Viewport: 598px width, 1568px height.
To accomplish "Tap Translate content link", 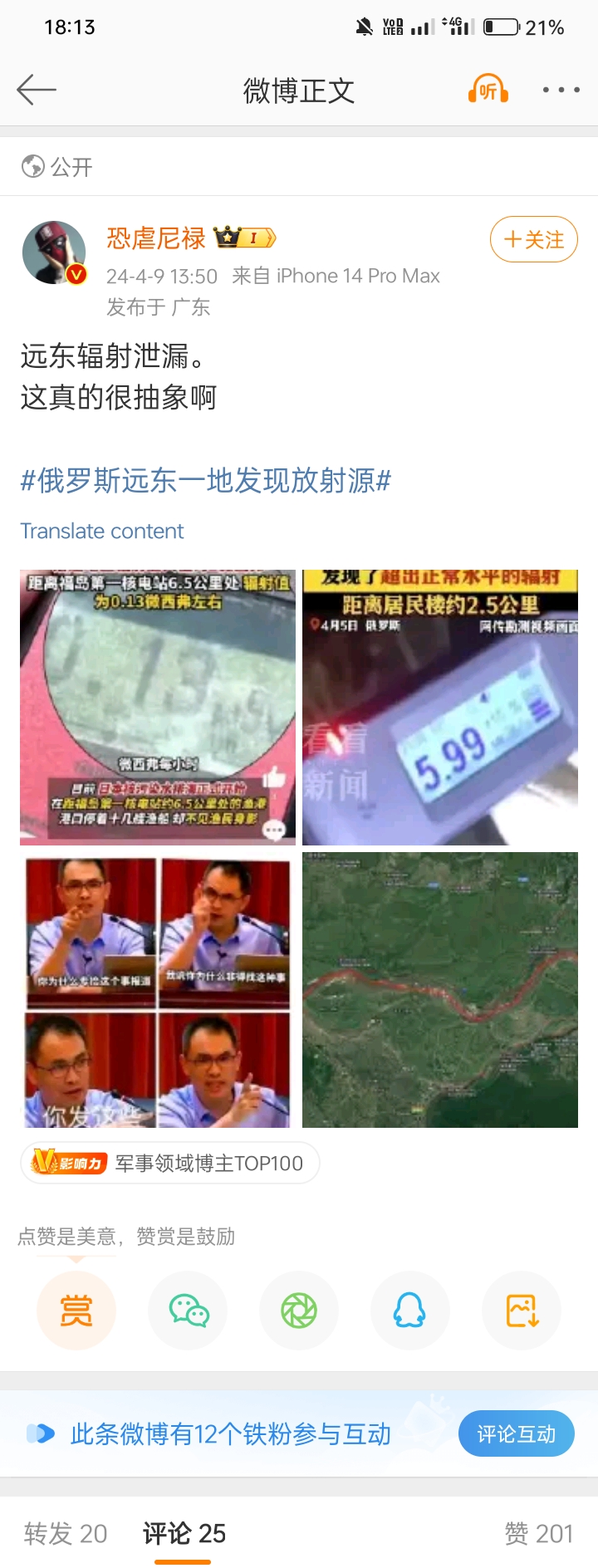I will 101,531.
